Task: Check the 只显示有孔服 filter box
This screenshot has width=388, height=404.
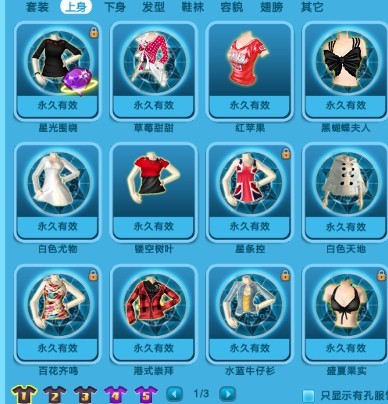Action: (308, 396)
